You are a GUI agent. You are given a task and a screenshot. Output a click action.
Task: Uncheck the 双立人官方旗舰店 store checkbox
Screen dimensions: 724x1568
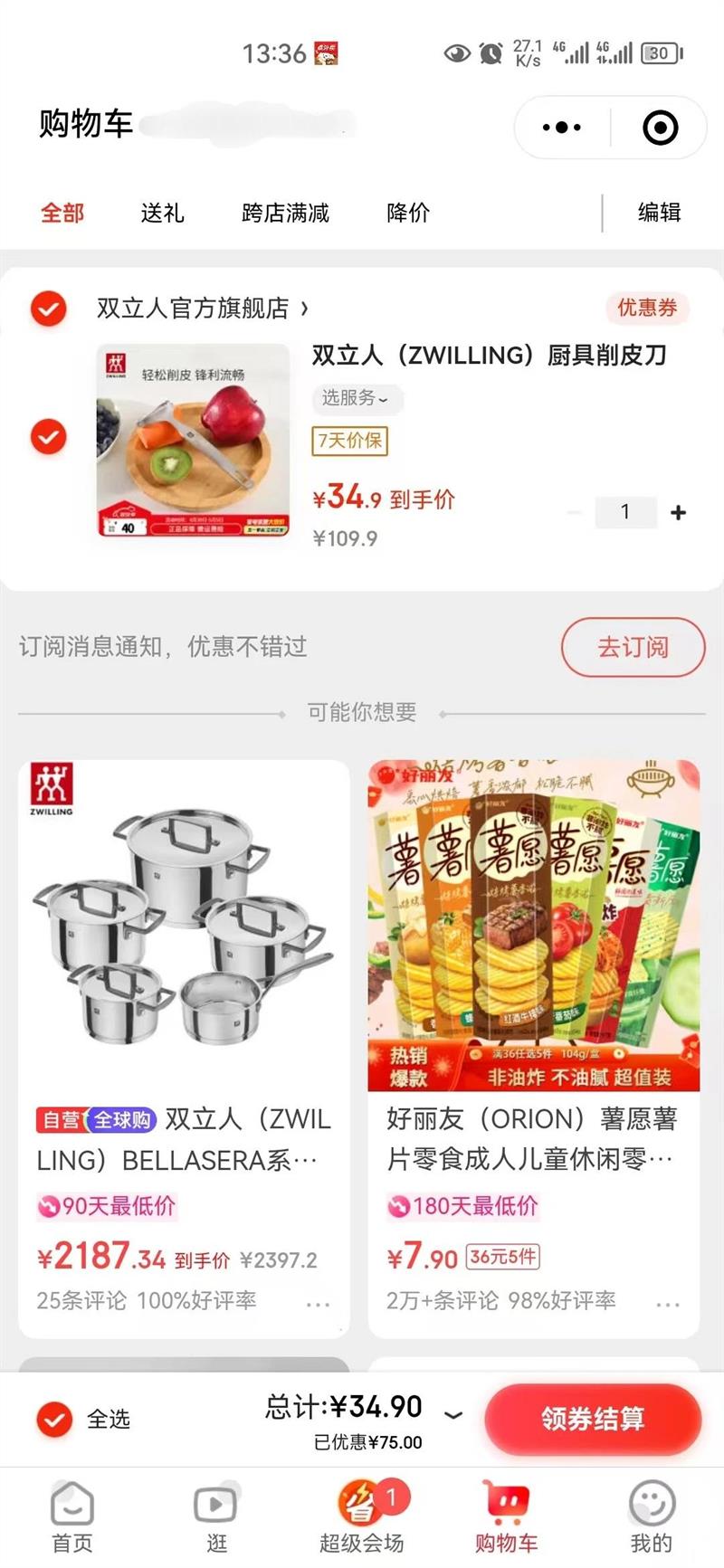pyautogui.click(x=49, y=309)
